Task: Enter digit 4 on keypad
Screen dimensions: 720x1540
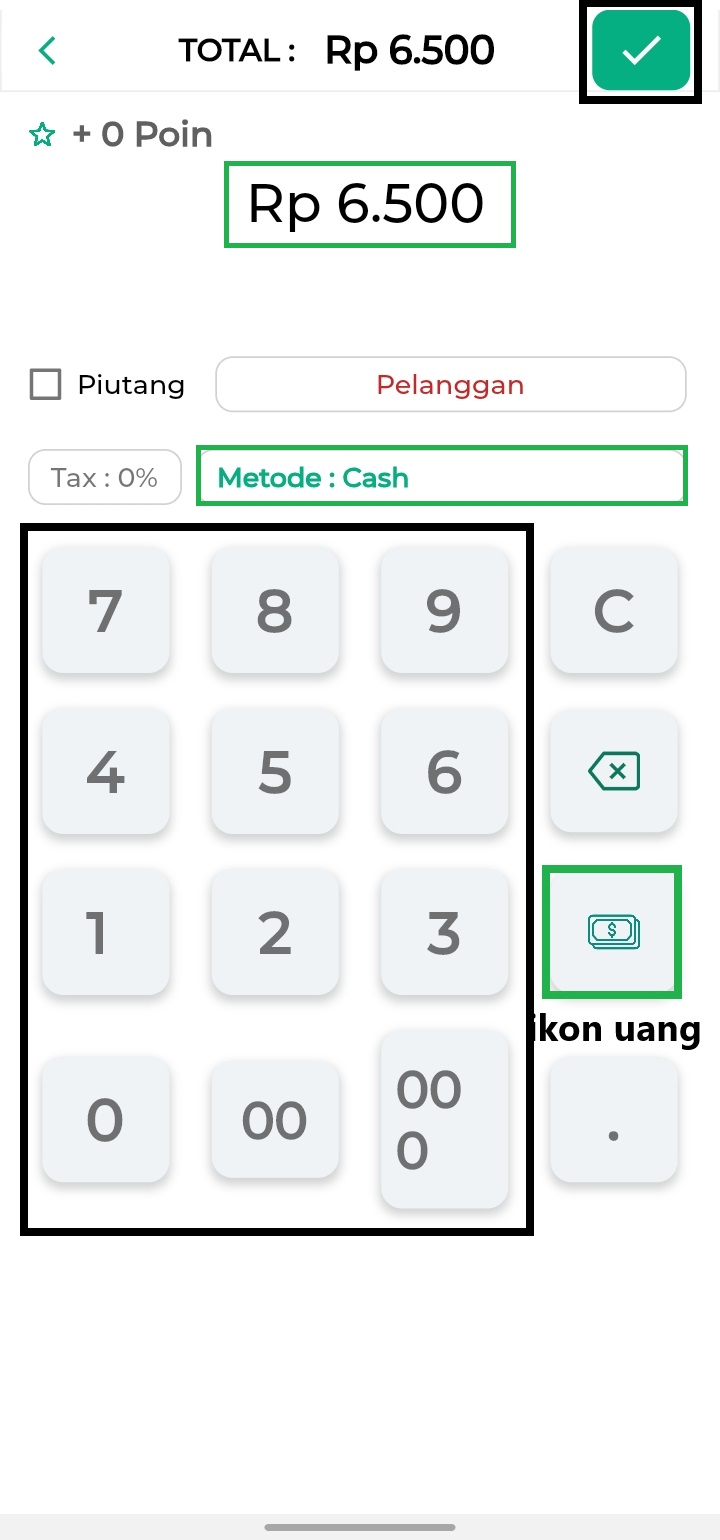Action: coord(105,771)
